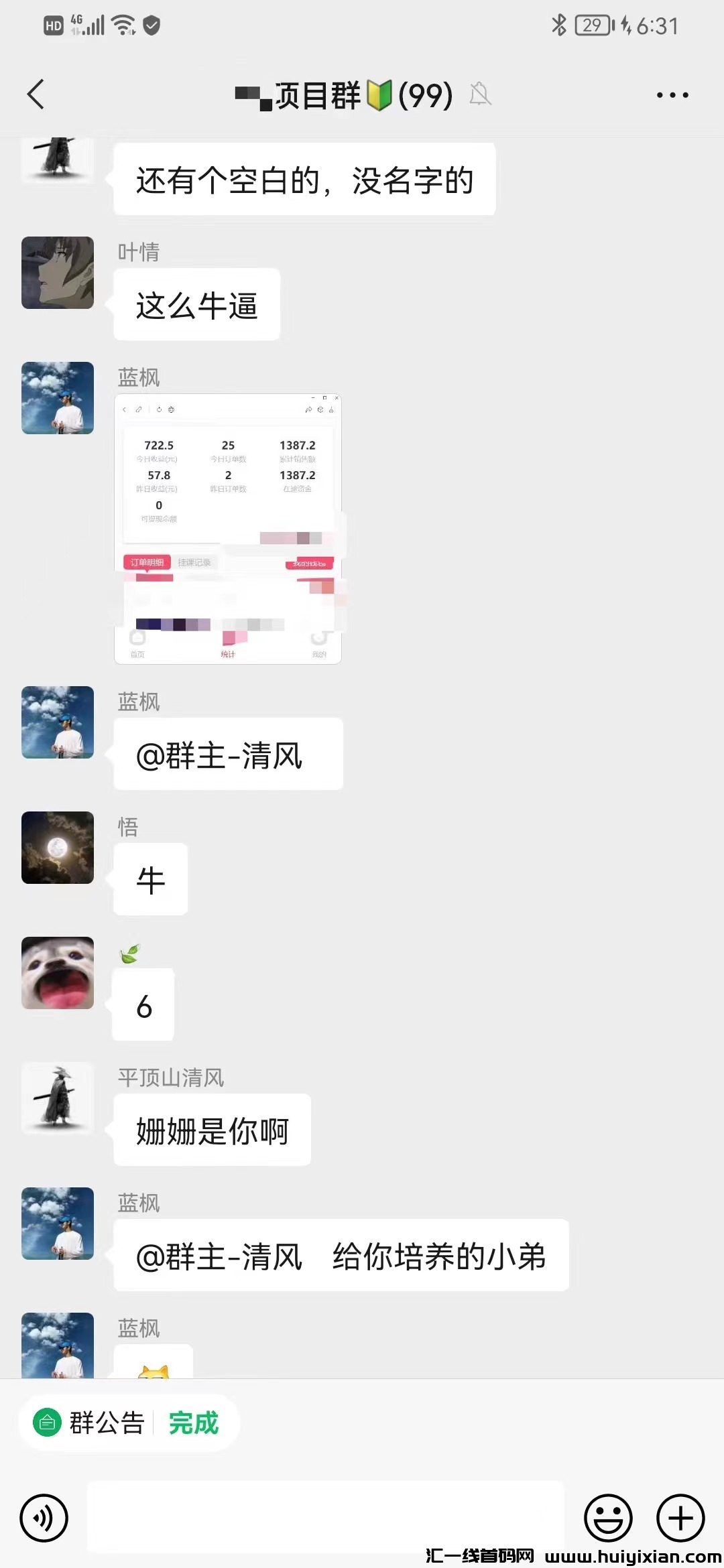The height and width of the screenshot is (1568, 724).
Task: Tap the '@群主-清风' message bubble
Action: tap(228, 755)
